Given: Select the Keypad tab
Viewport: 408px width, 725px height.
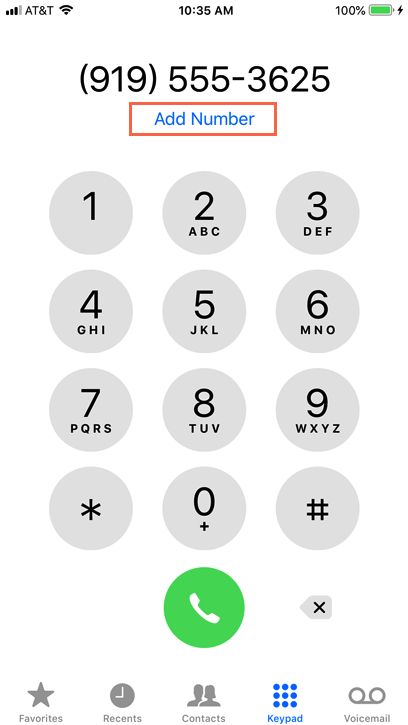Looking at the screenshot, I should [x=285, y=702].
